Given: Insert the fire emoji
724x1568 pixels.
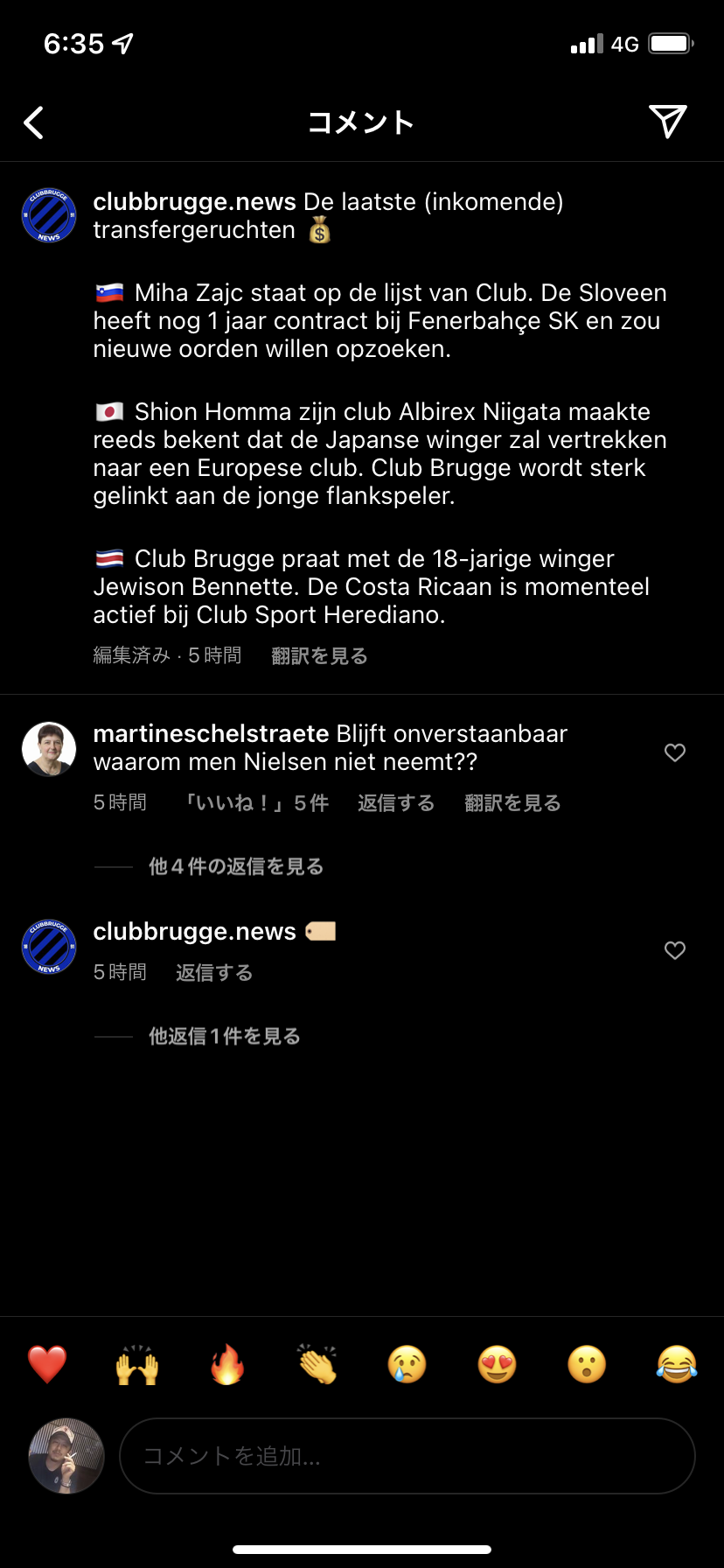Looking at the screenshot, I should pos(227,1364).
